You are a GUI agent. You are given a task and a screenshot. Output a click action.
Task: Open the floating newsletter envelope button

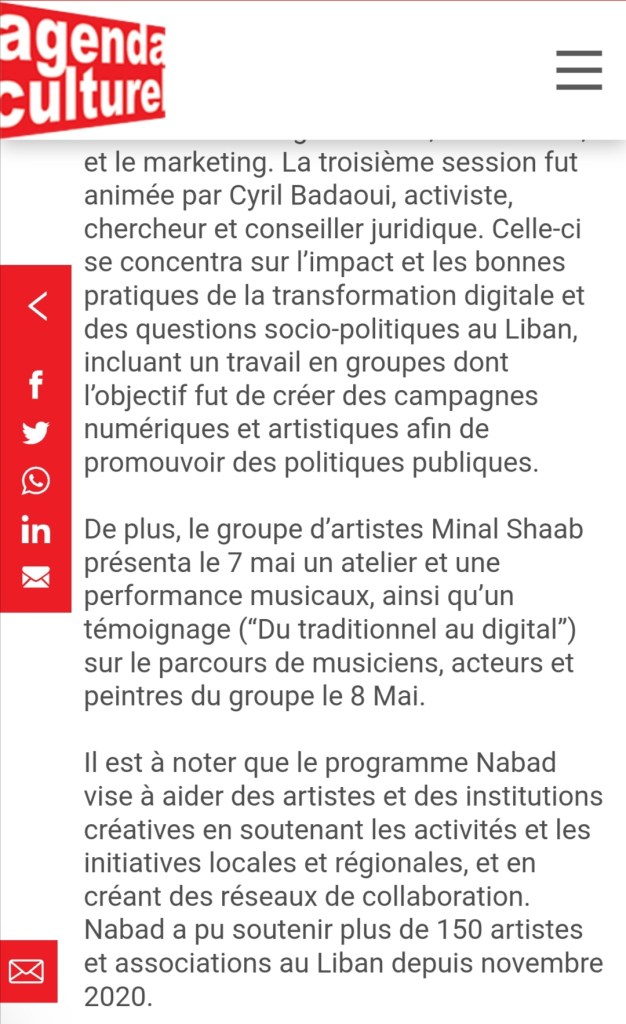(27, 970)
